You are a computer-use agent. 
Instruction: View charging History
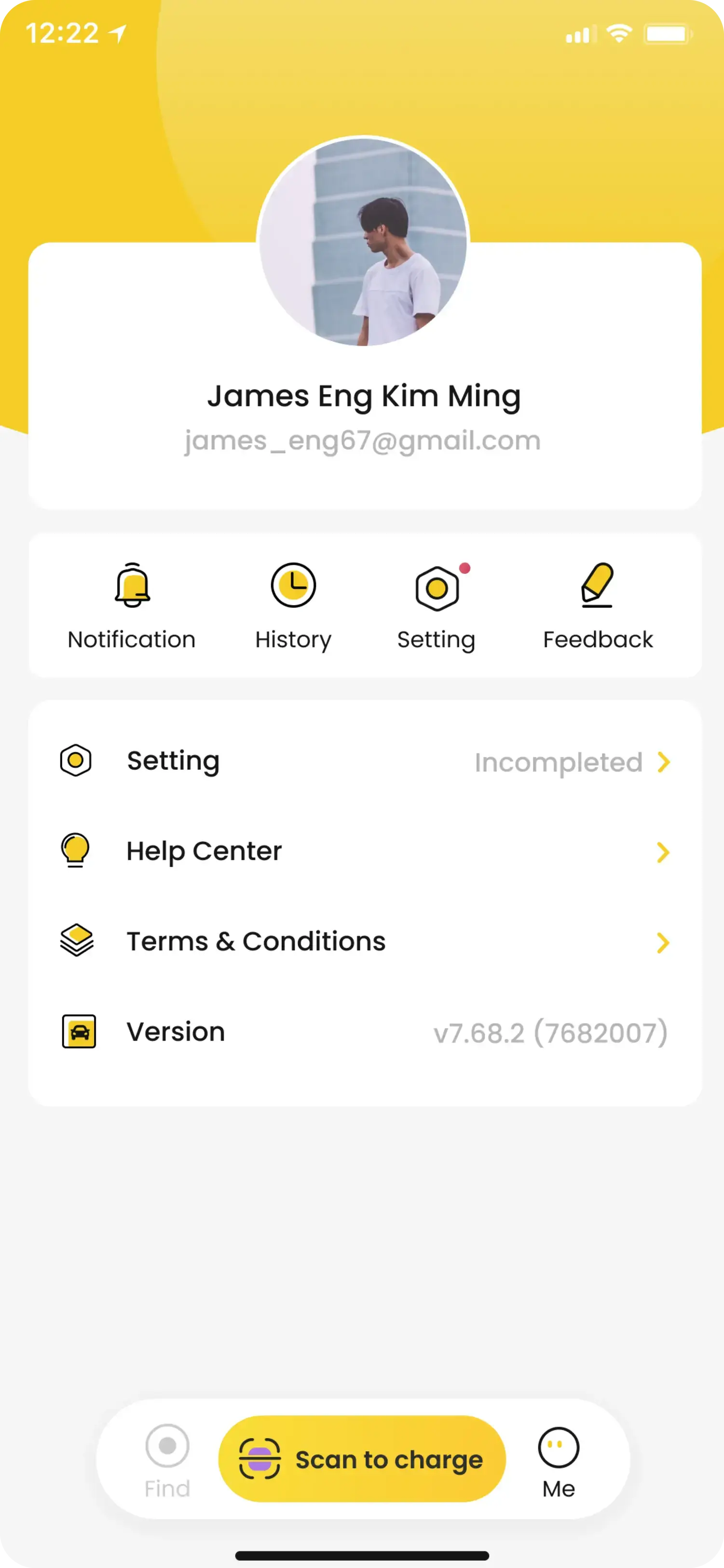293,605
